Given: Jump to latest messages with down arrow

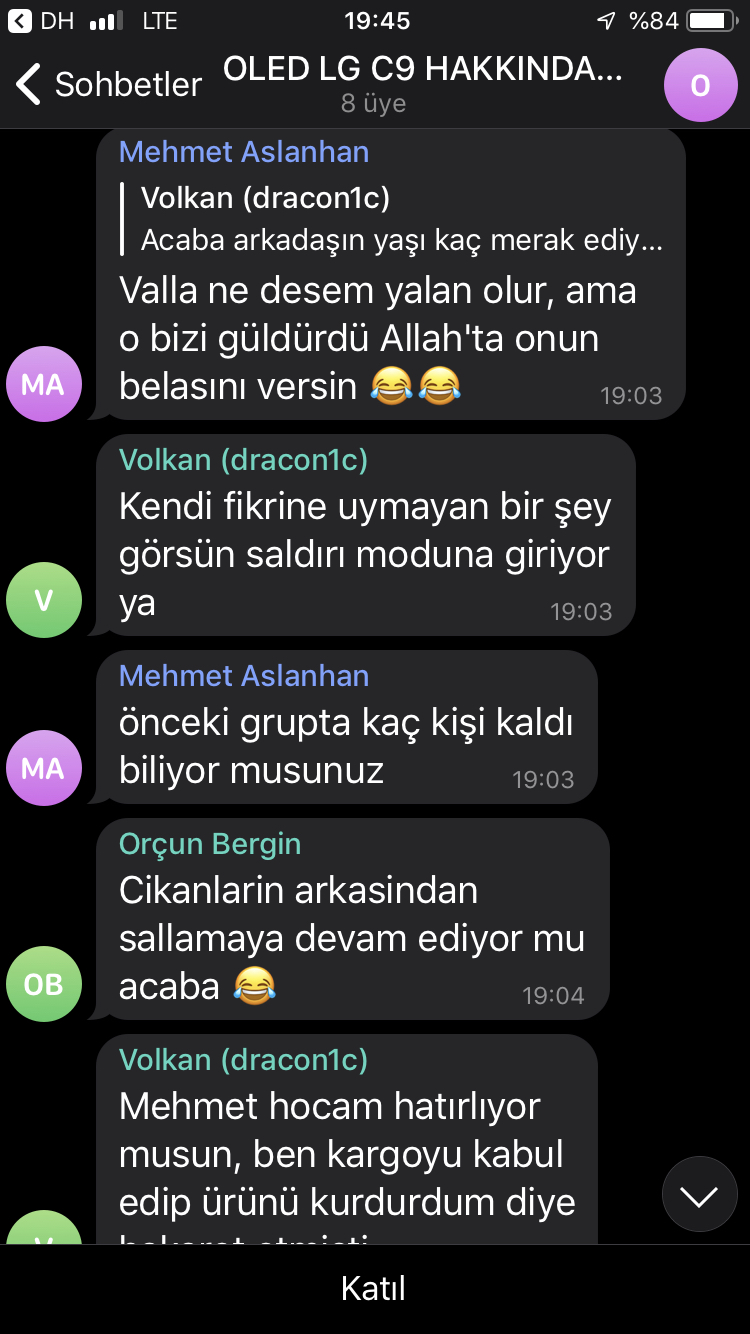Looking at the screenshot, I should pyautogui.click(x=699, y=1194).
